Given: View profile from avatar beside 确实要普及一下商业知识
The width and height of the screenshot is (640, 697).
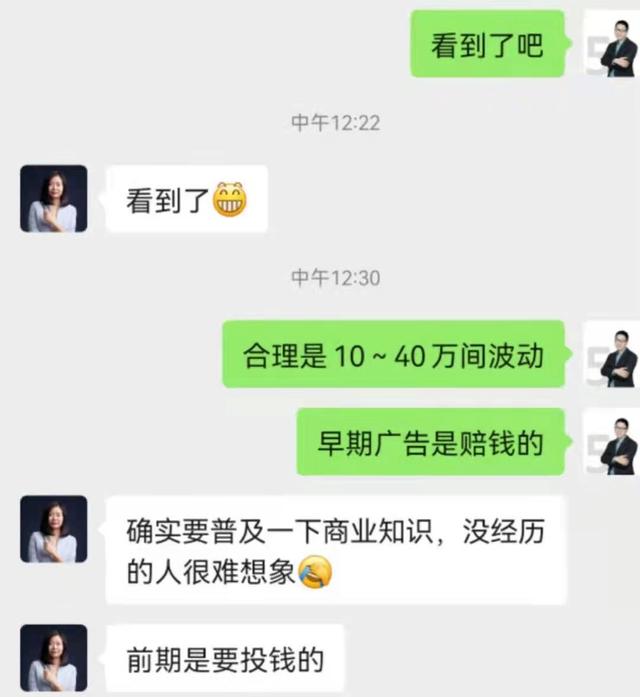Looking at the screenshot, I should pos(54,529).
